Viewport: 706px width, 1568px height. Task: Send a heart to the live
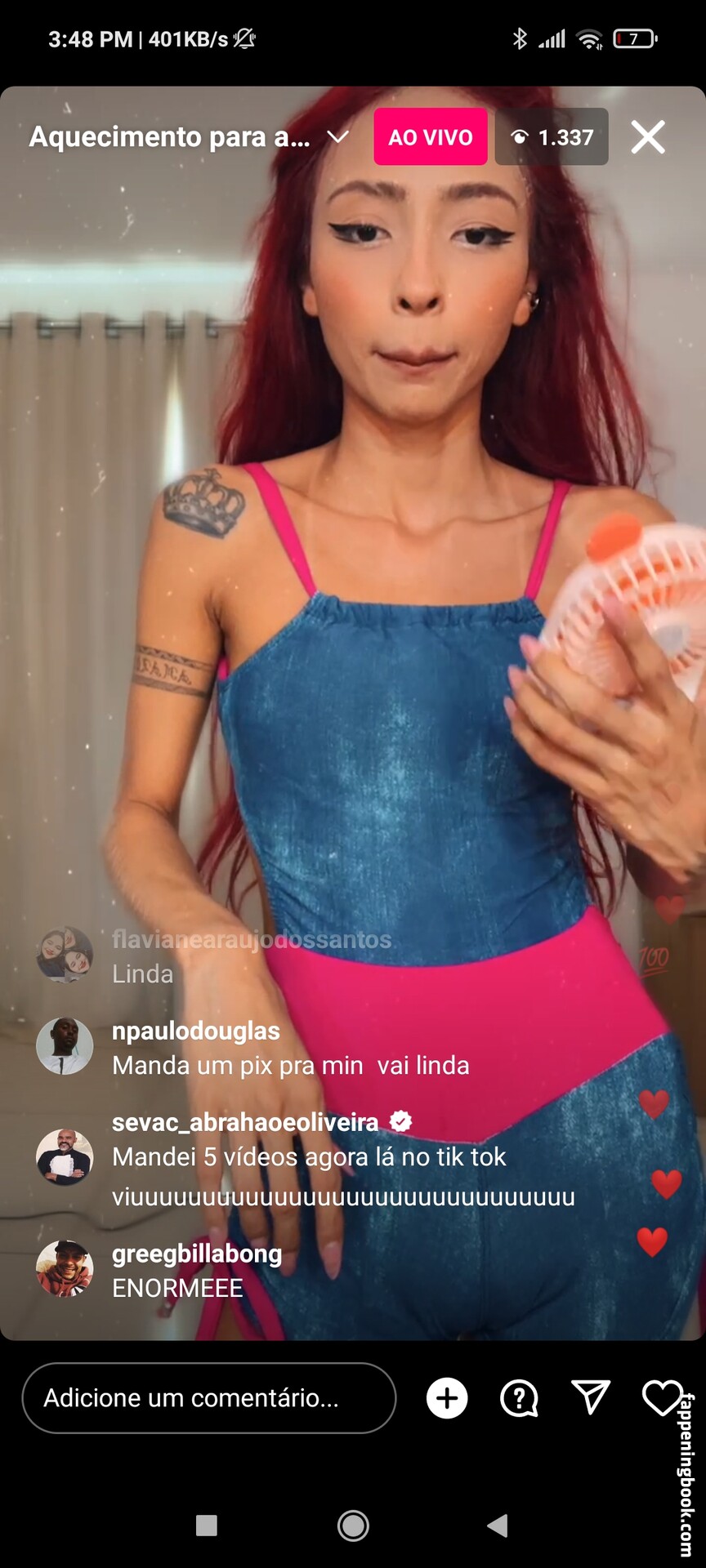pyautogui.click(x=661, y=1397)
